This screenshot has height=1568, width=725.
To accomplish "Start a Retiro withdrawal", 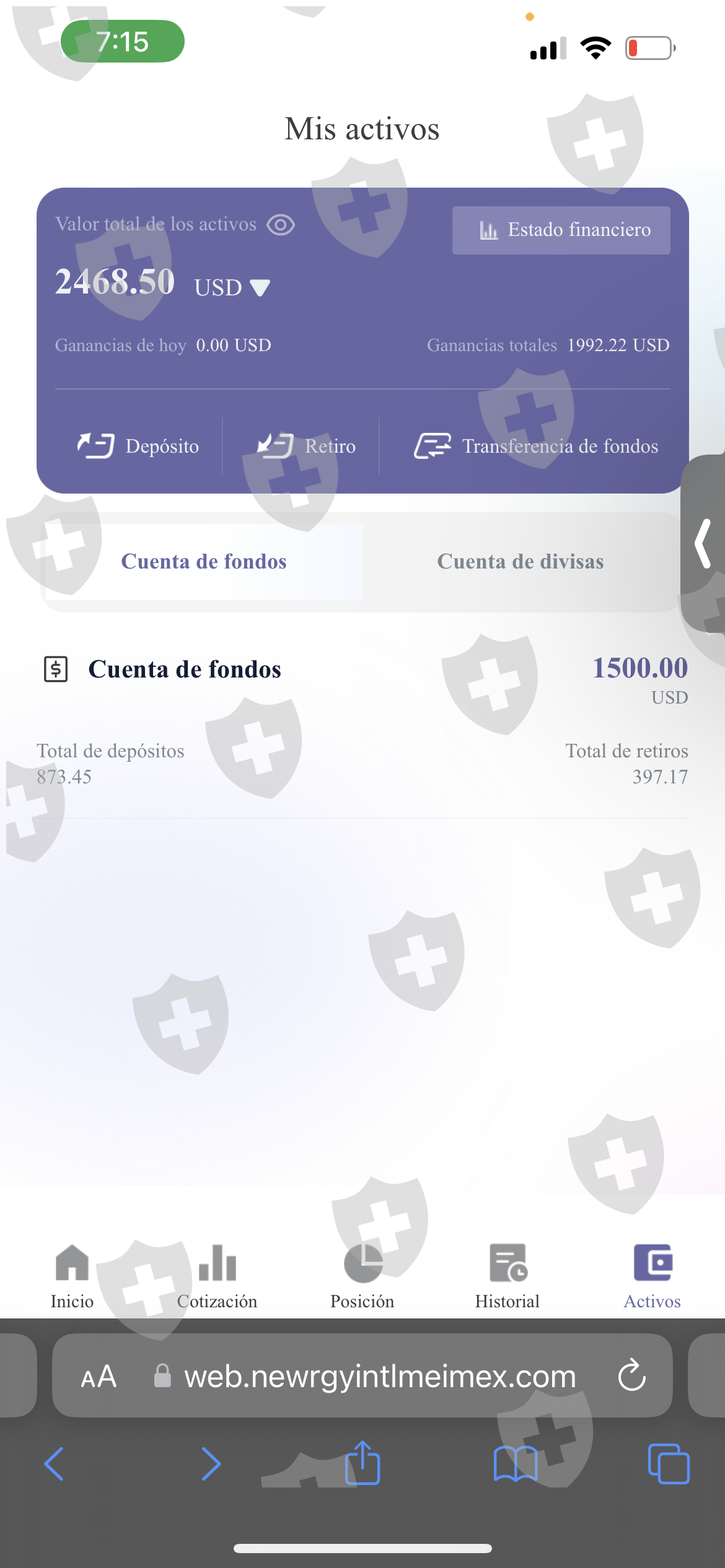I will tap(307, 446).
